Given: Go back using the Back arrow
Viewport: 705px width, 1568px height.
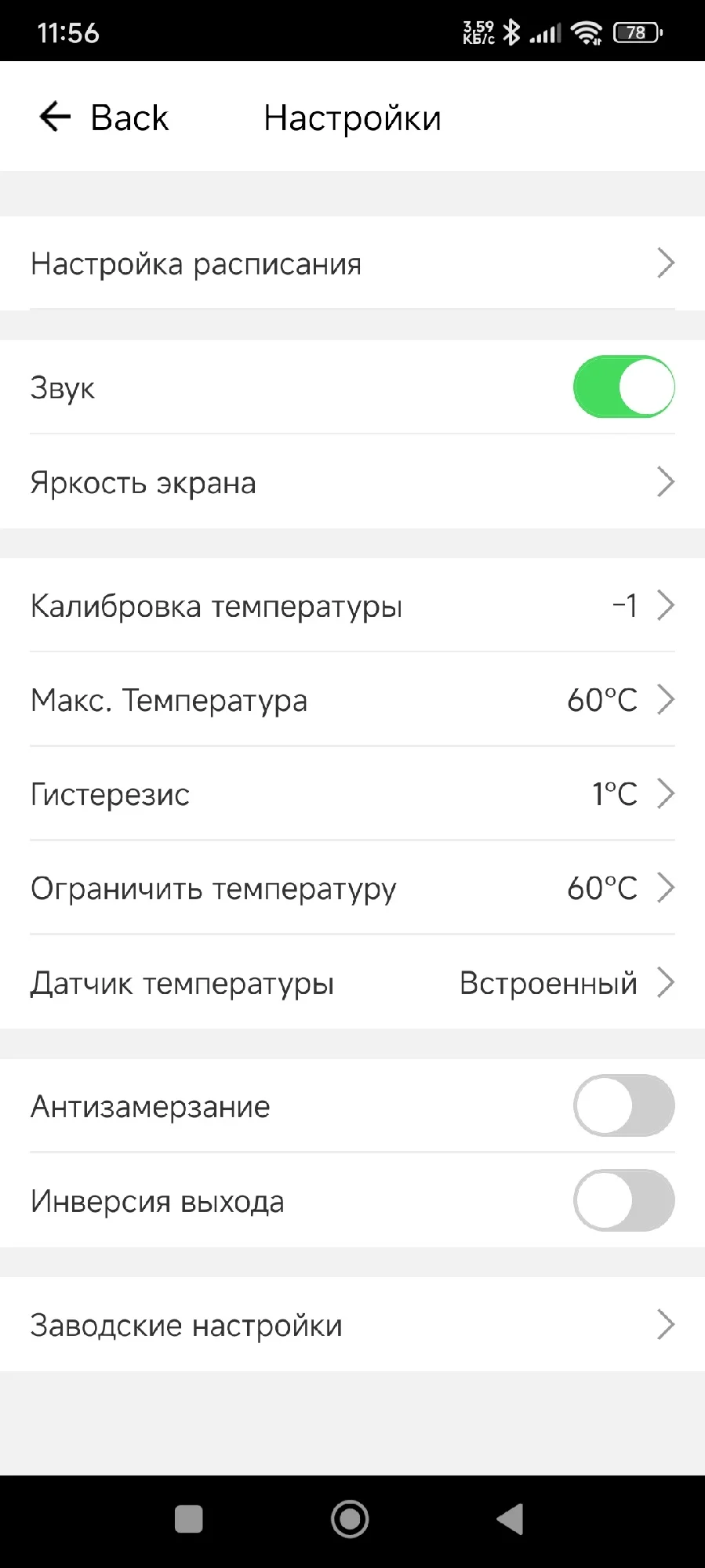Looking at the screenshot, I should pos(55,118).
